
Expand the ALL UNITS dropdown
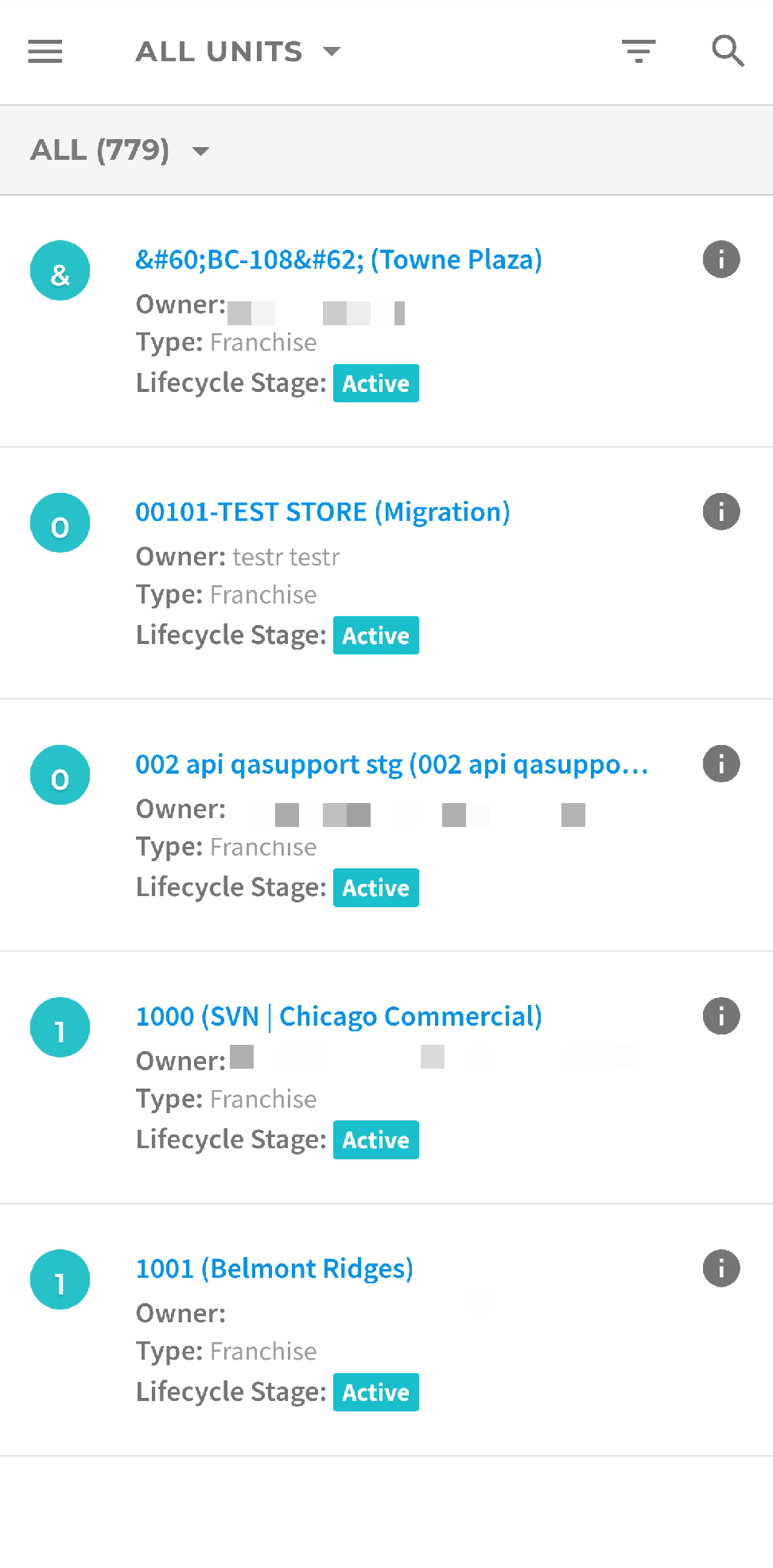click(x=238, y=52)
